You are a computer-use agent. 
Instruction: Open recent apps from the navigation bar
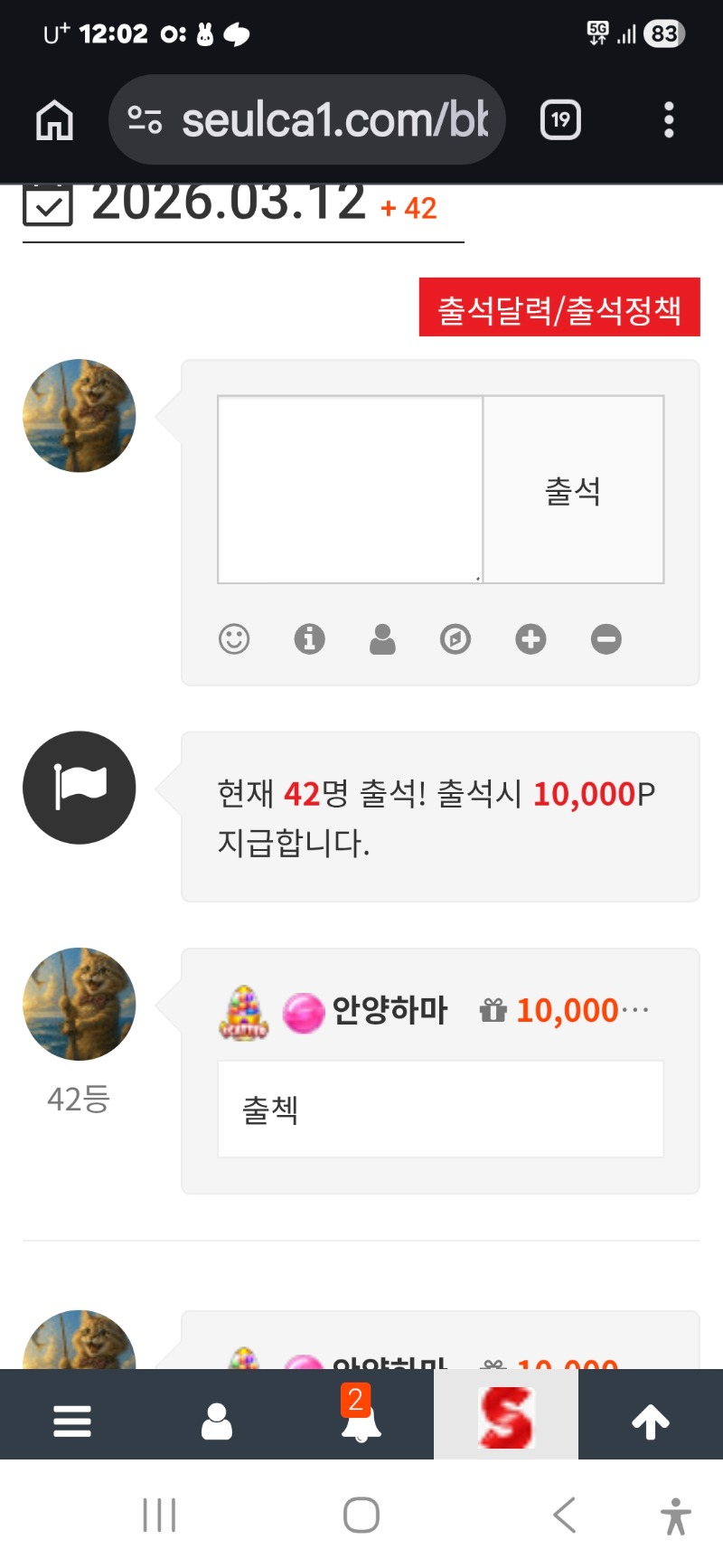(159, 1515)
